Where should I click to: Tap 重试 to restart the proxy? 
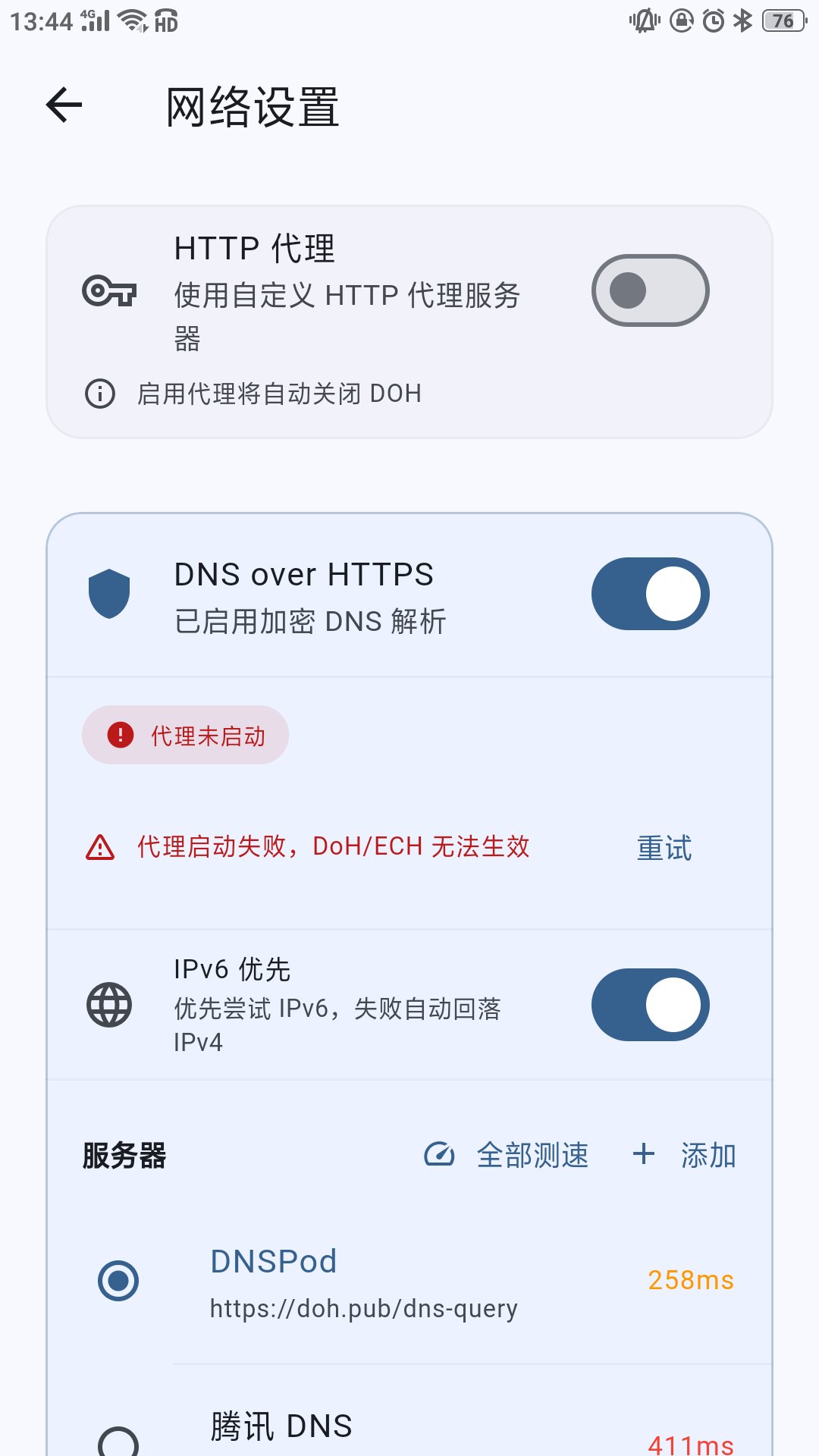point(664,848)
